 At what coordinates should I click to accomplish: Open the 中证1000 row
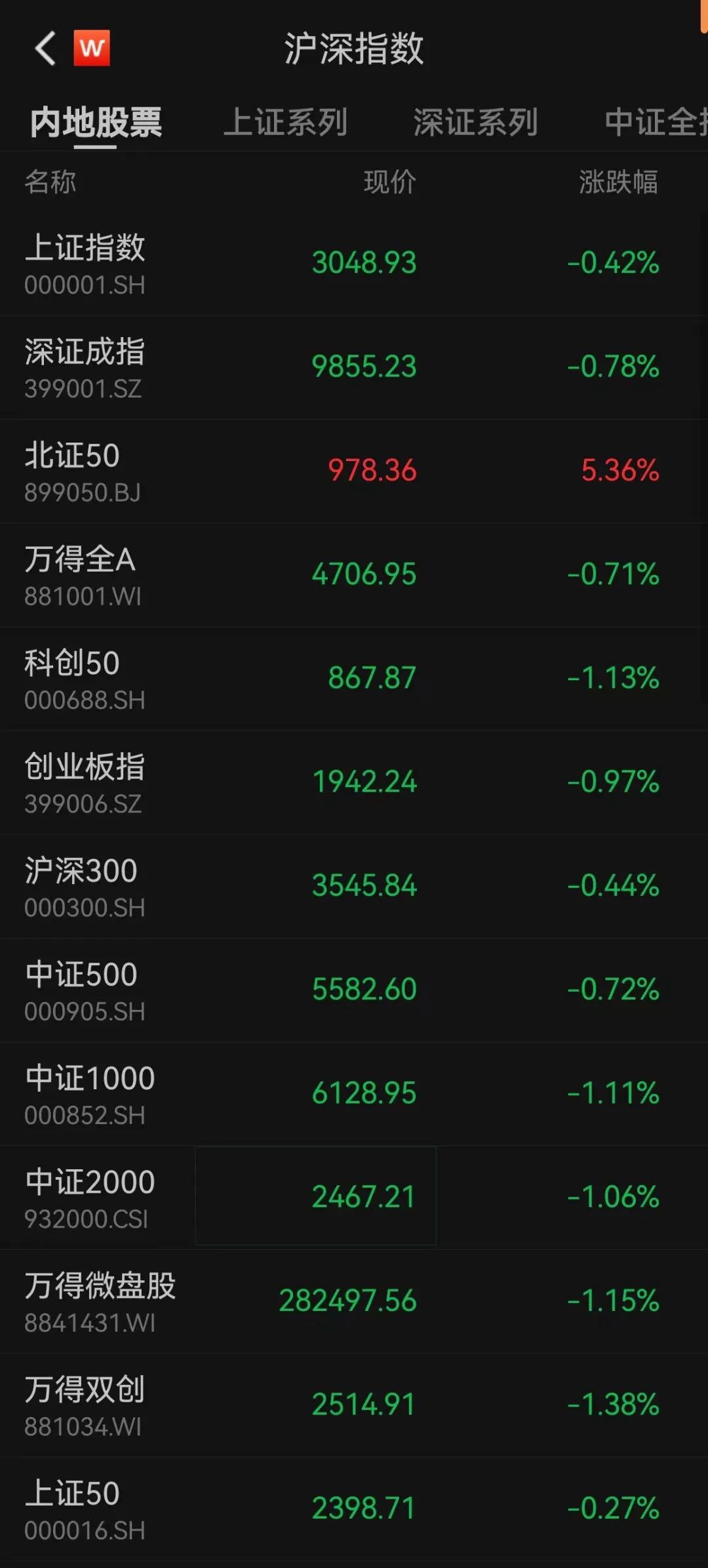pyautogui.click(x=354, y=1094)
